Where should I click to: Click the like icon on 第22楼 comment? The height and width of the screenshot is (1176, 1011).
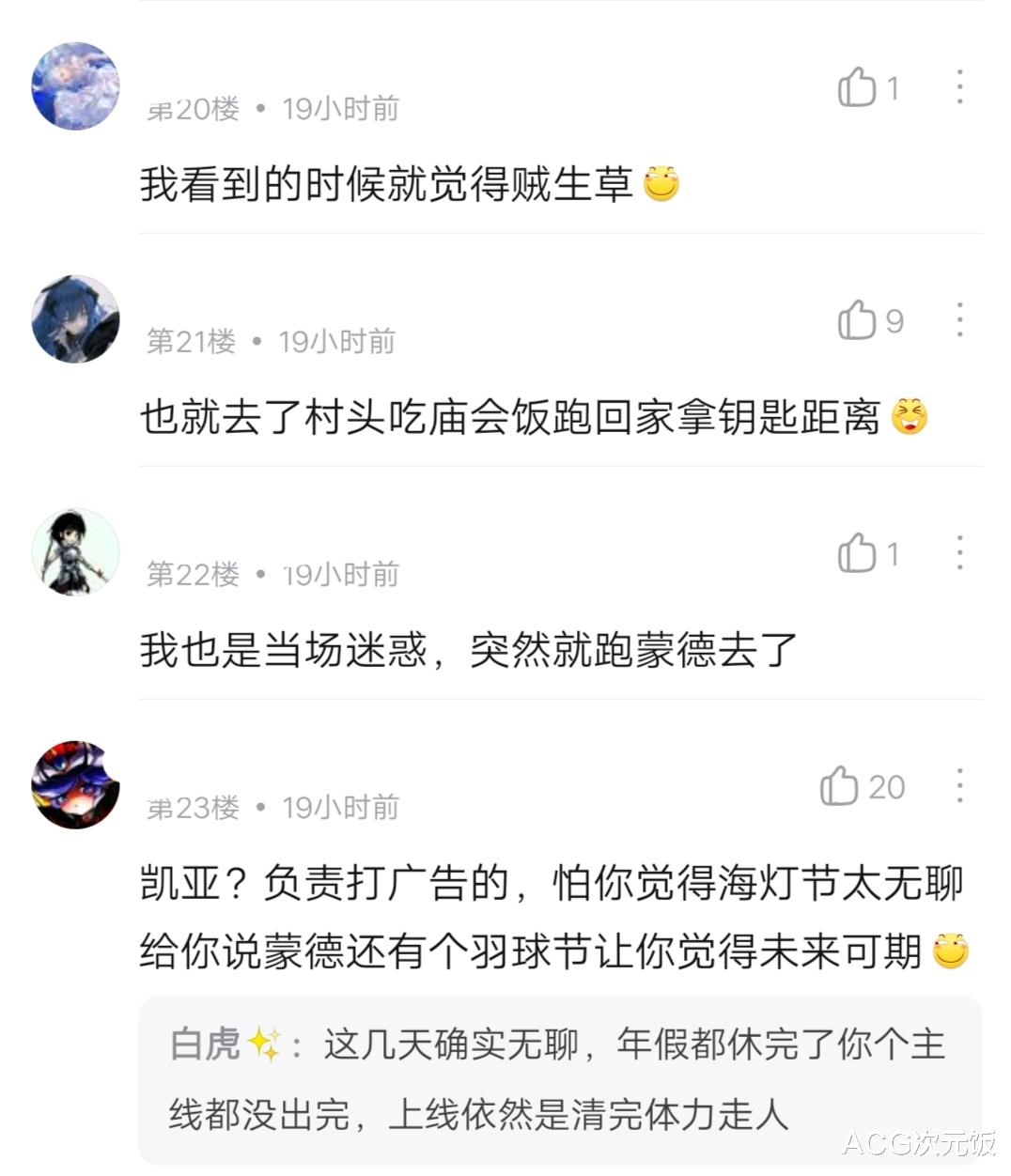(x=860, y=554)
